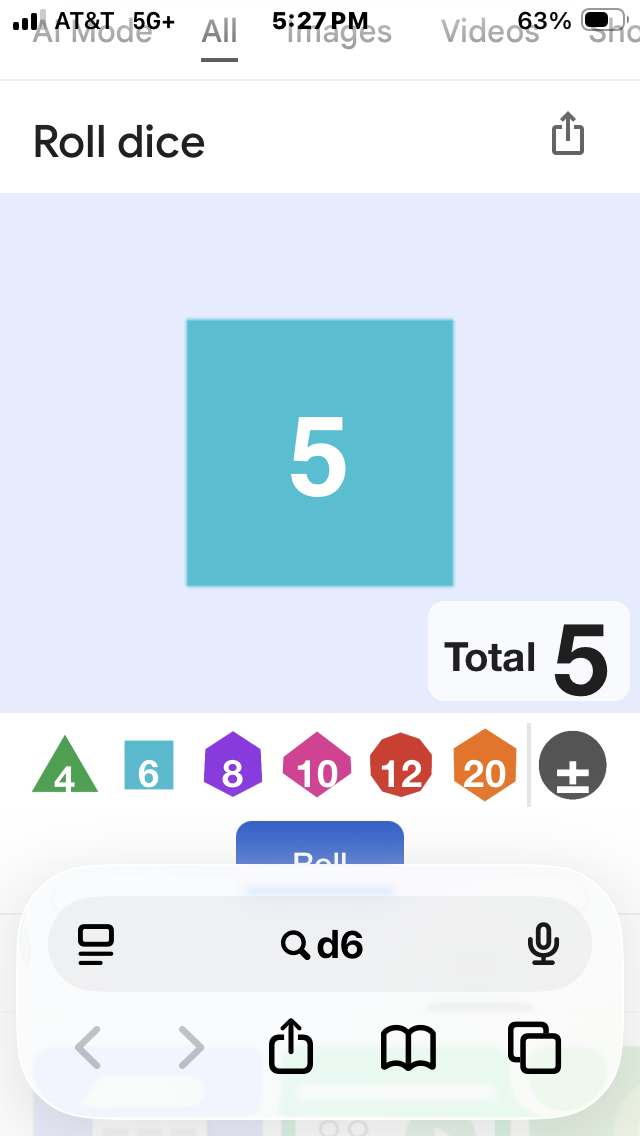This screenshot has height=1136, width=640.
Task: Open the page reader menu icon
Action: click(x=96, y=944)
